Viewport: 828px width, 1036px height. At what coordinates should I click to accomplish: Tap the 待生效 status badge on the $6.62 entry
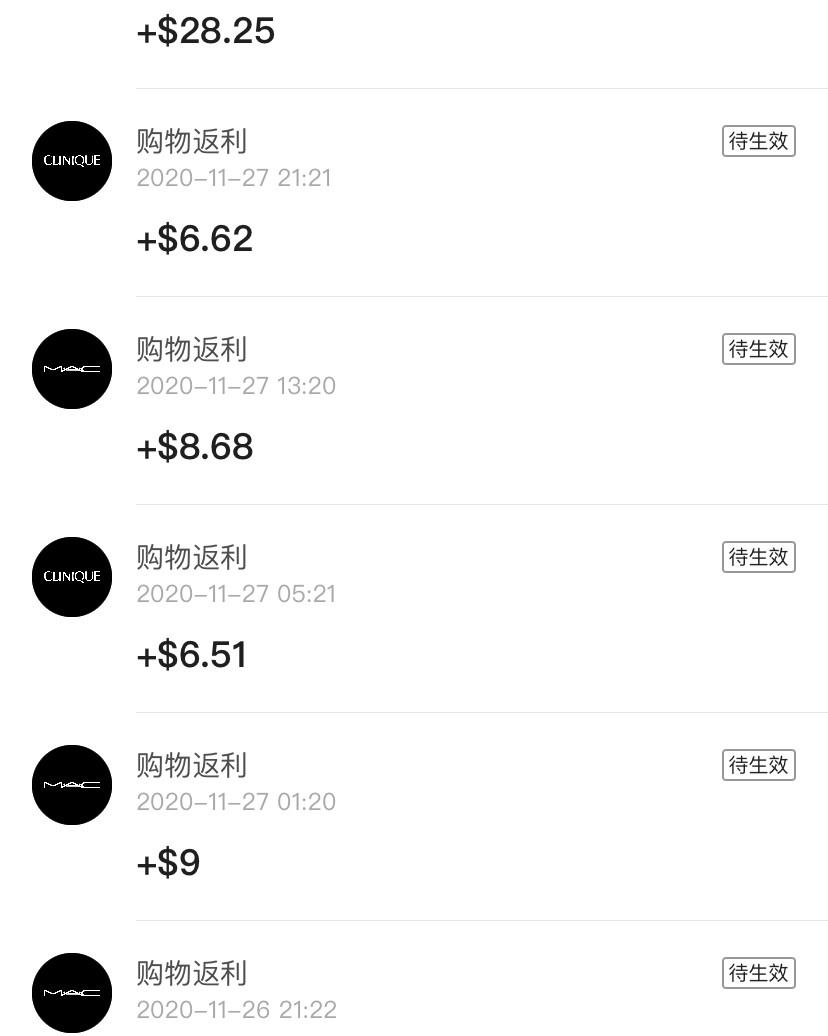tap(758, 141)
